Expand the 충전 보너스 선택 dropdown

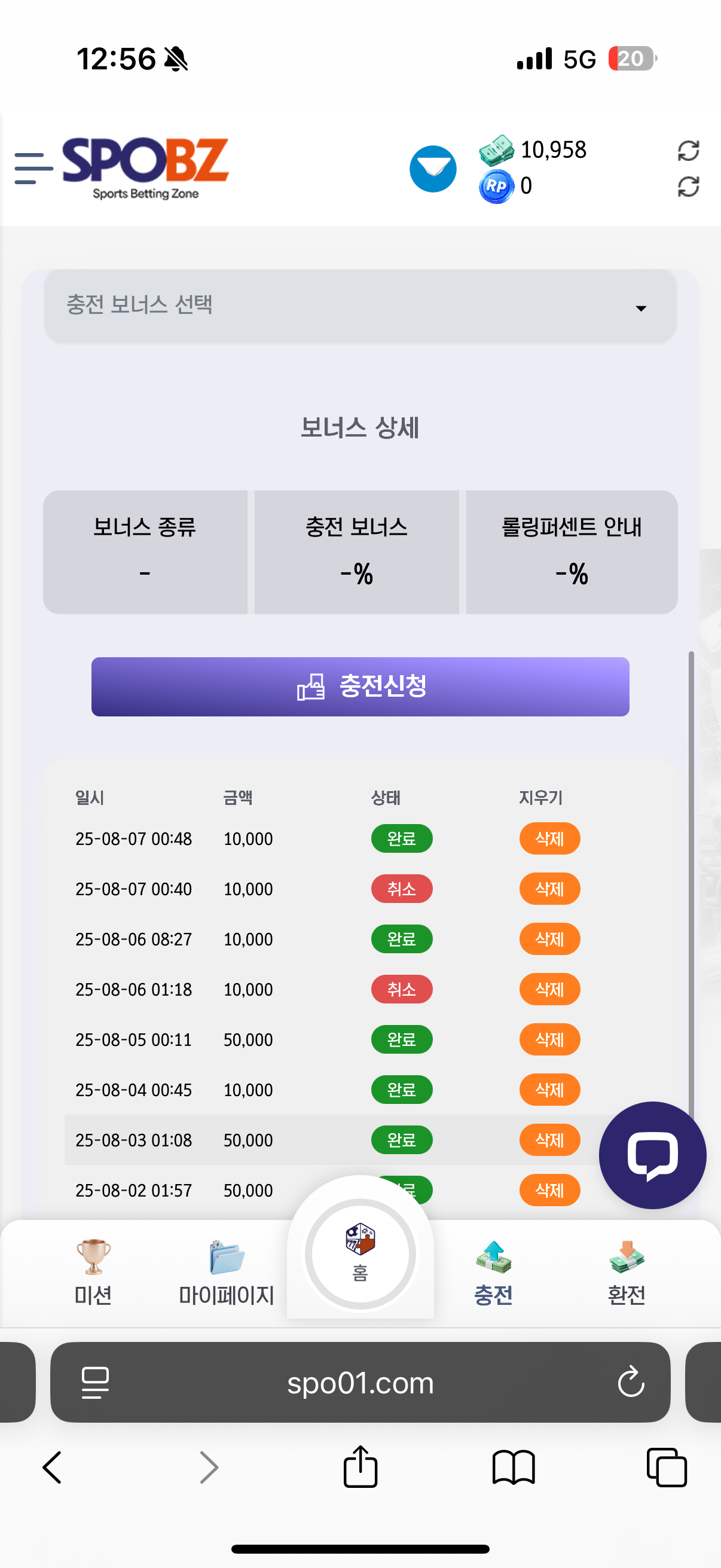click(360, 306)
